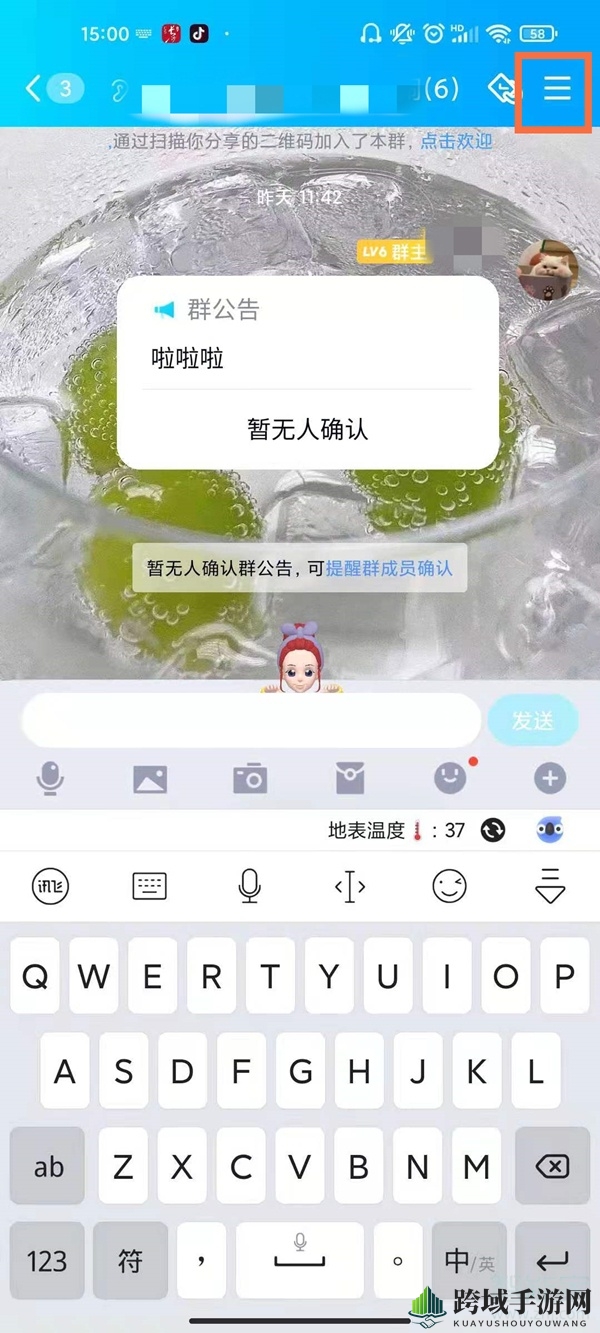Open the emoji sticker panel
Viewport: 600px width, 1333px height.
tap(450, 778)
